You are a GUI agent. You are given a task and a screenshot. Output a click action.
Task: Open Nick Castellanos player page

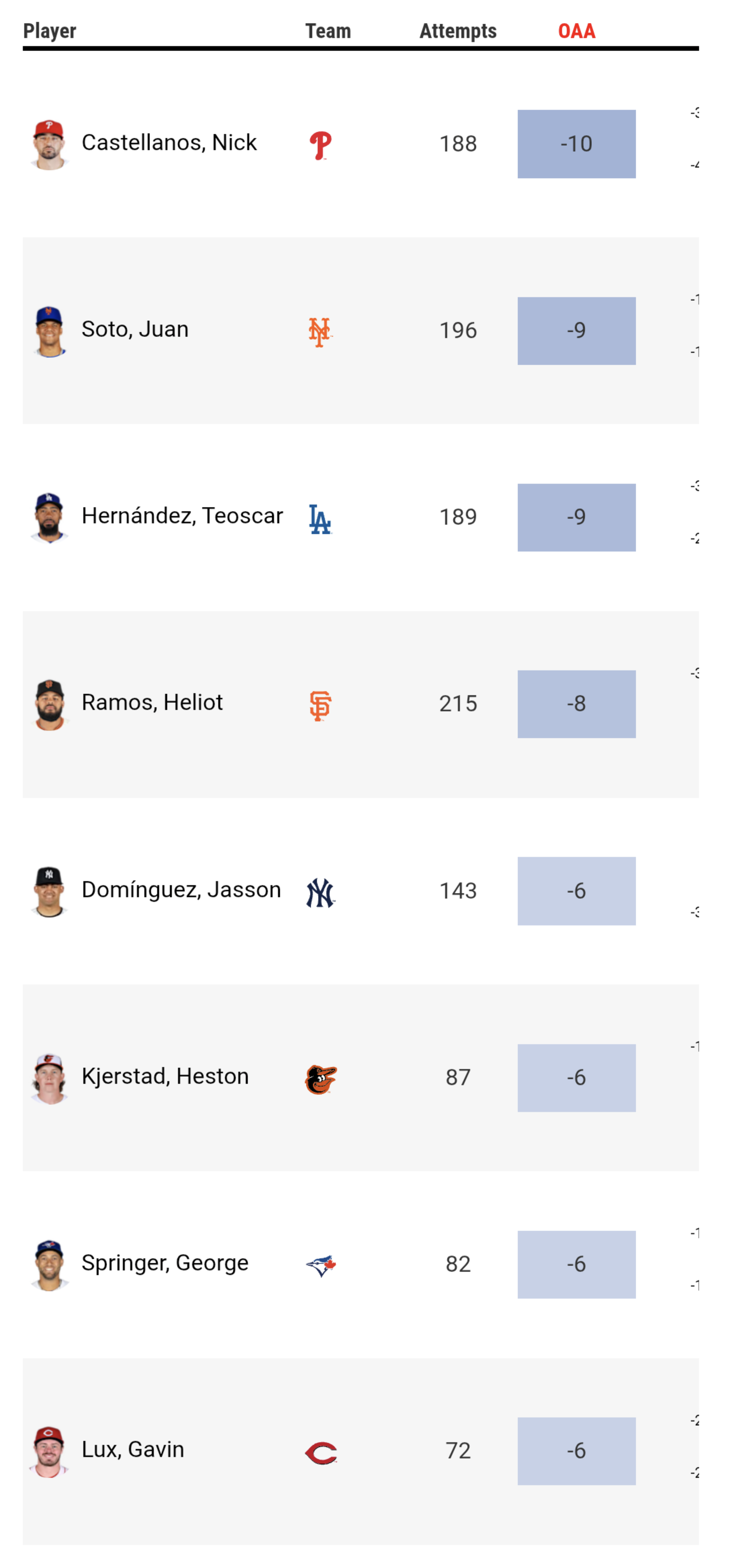(x=169, y=142)
